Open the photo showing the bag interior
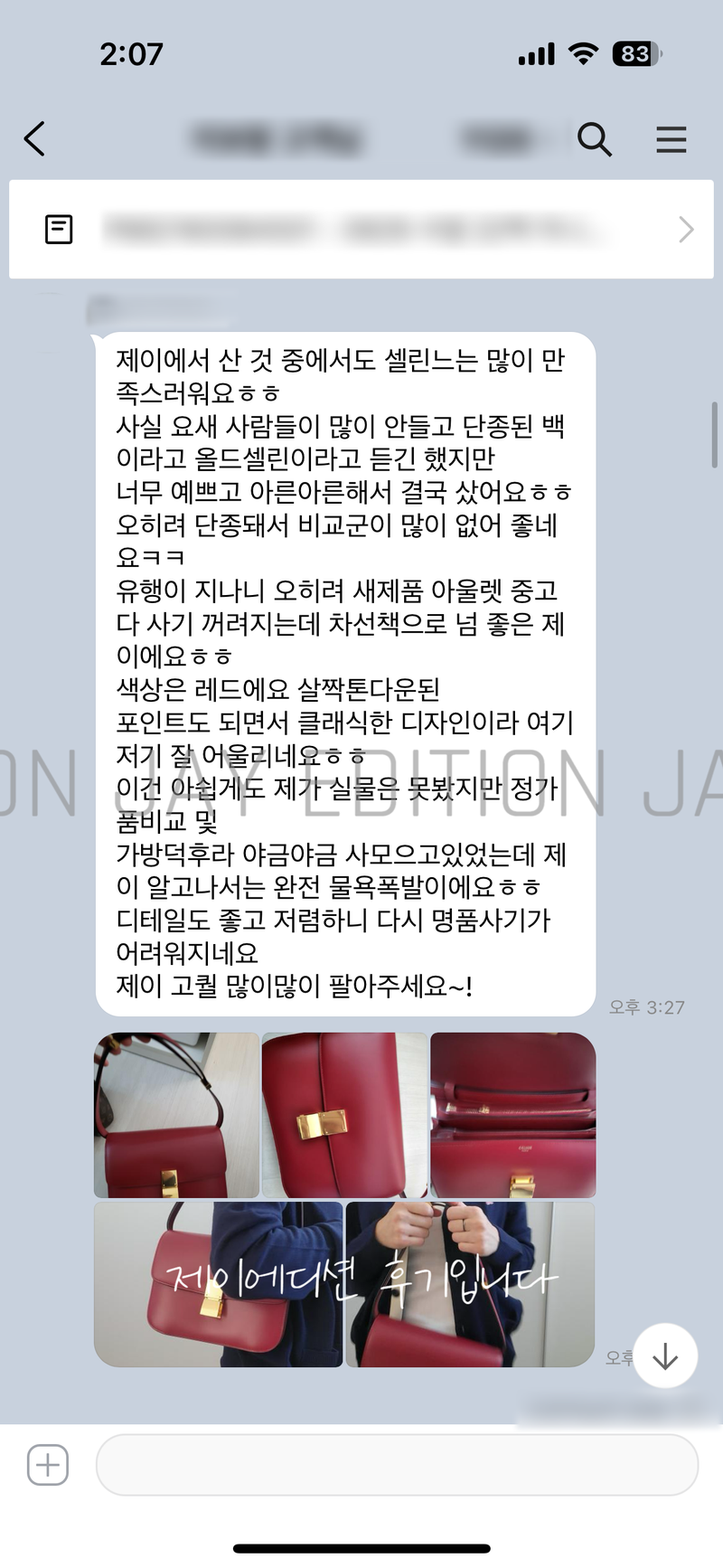The width and height of the screenshot is (723, 1568). (512, 1115)
